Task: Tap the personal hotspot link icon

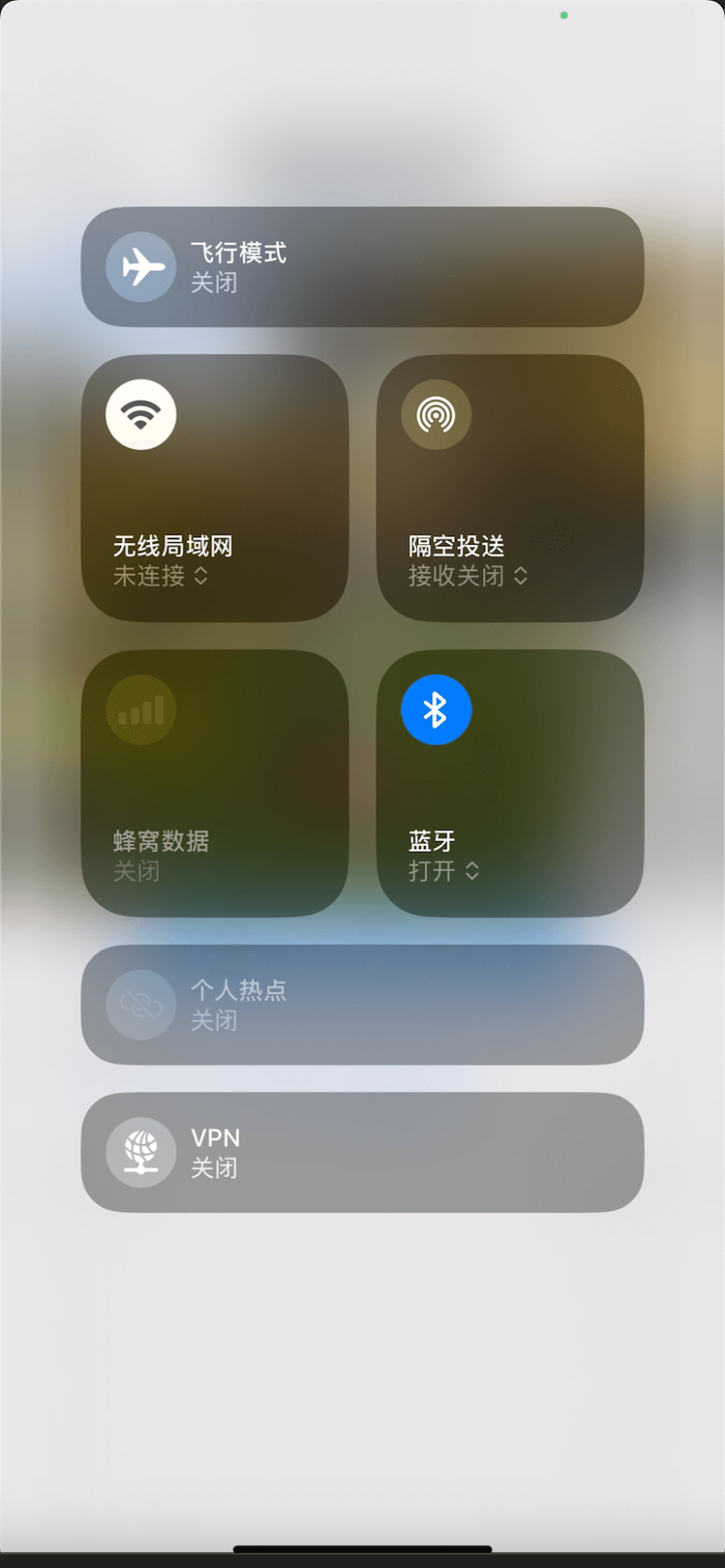Action: coord(140,1004)
